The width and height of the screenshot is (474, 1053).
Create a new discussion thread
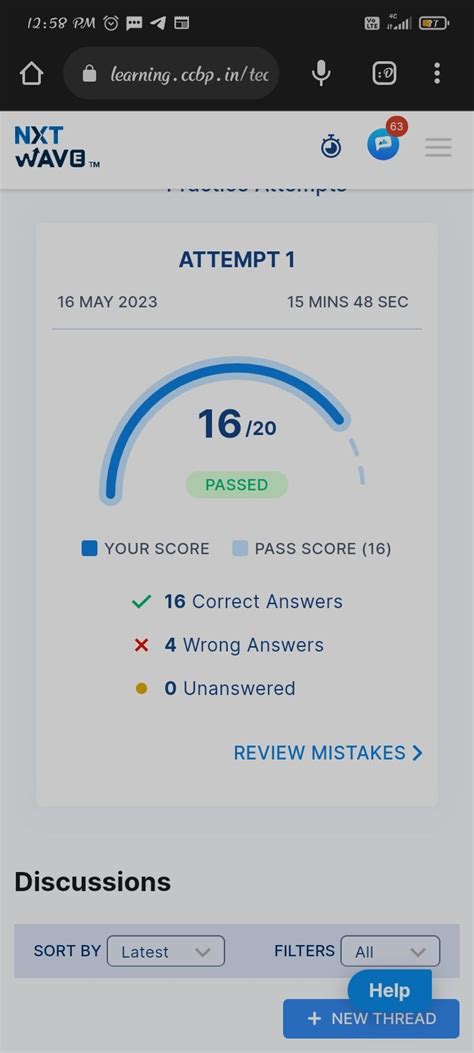[x=371, y=1019]
